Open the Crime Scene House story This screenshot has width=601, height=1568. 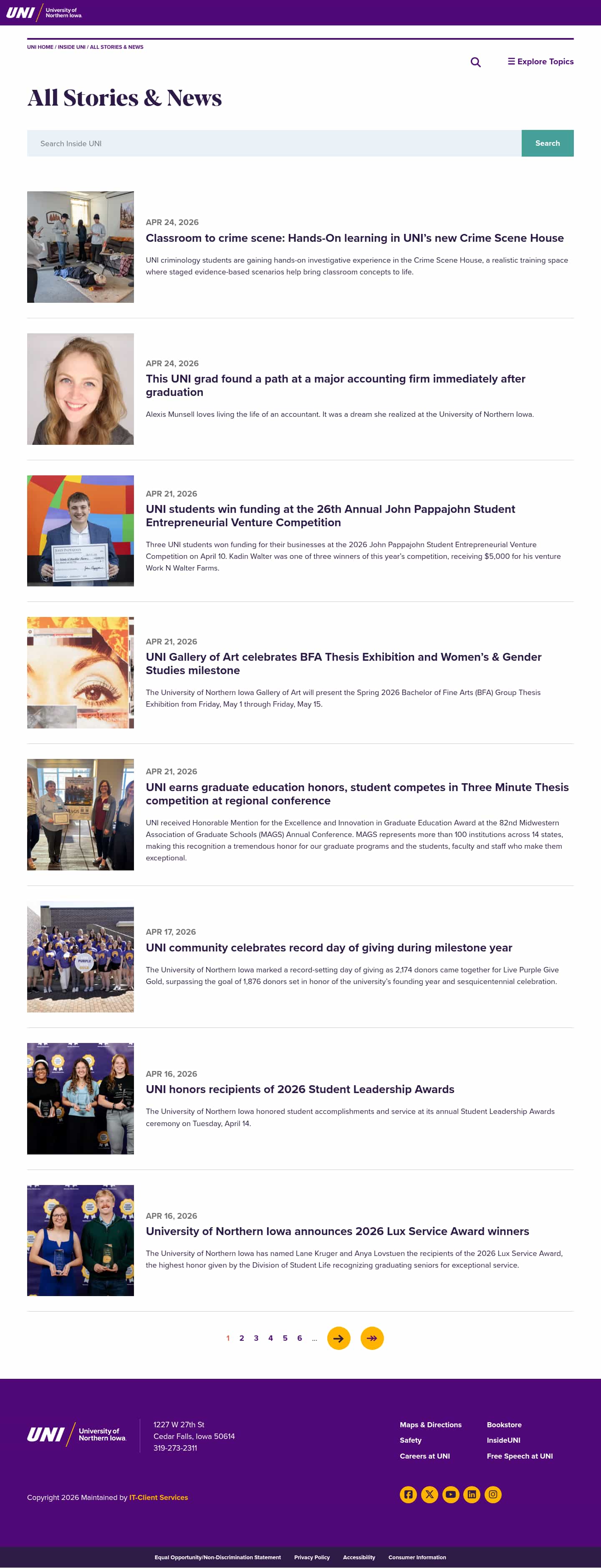click(x=354, y=238)
